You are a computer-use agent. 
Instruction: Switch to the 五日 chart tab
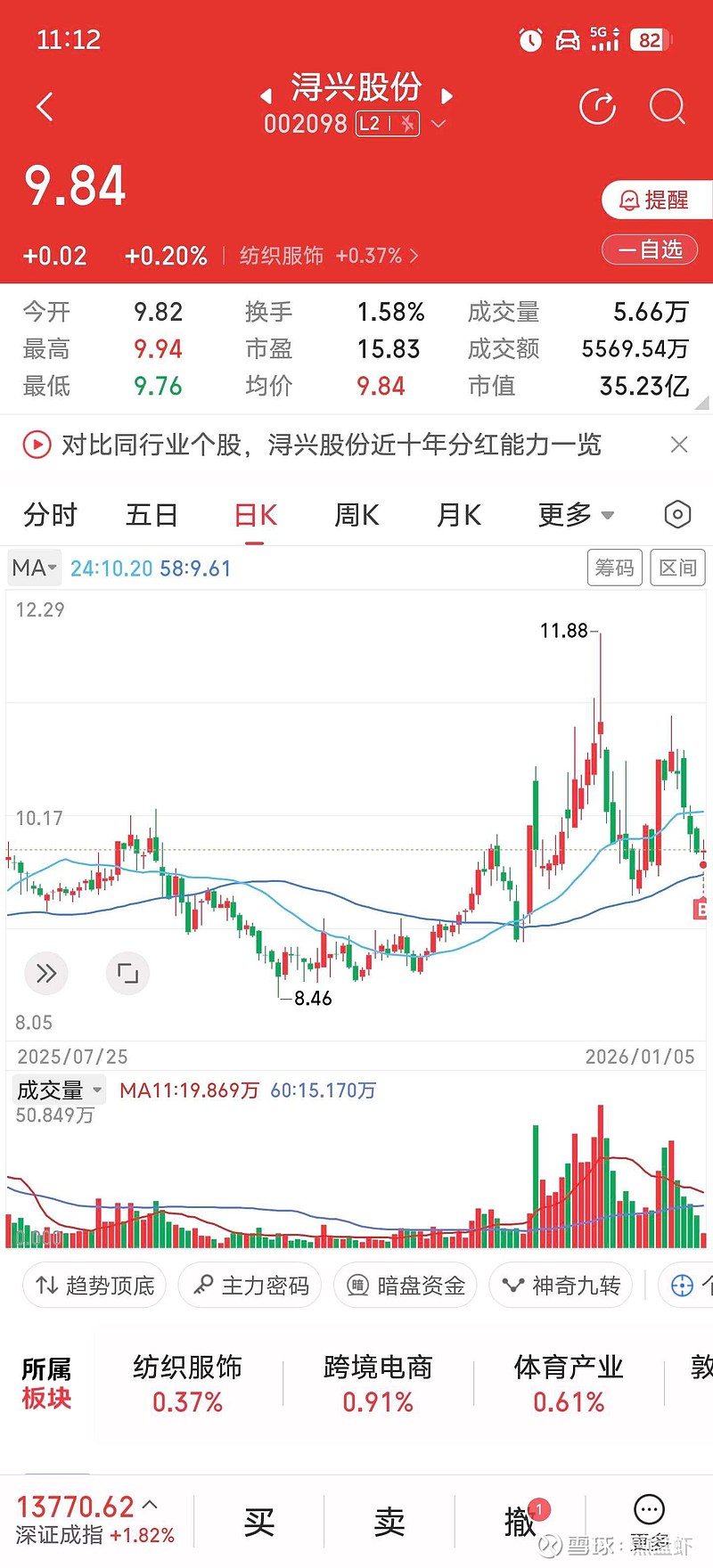[152, 515]
